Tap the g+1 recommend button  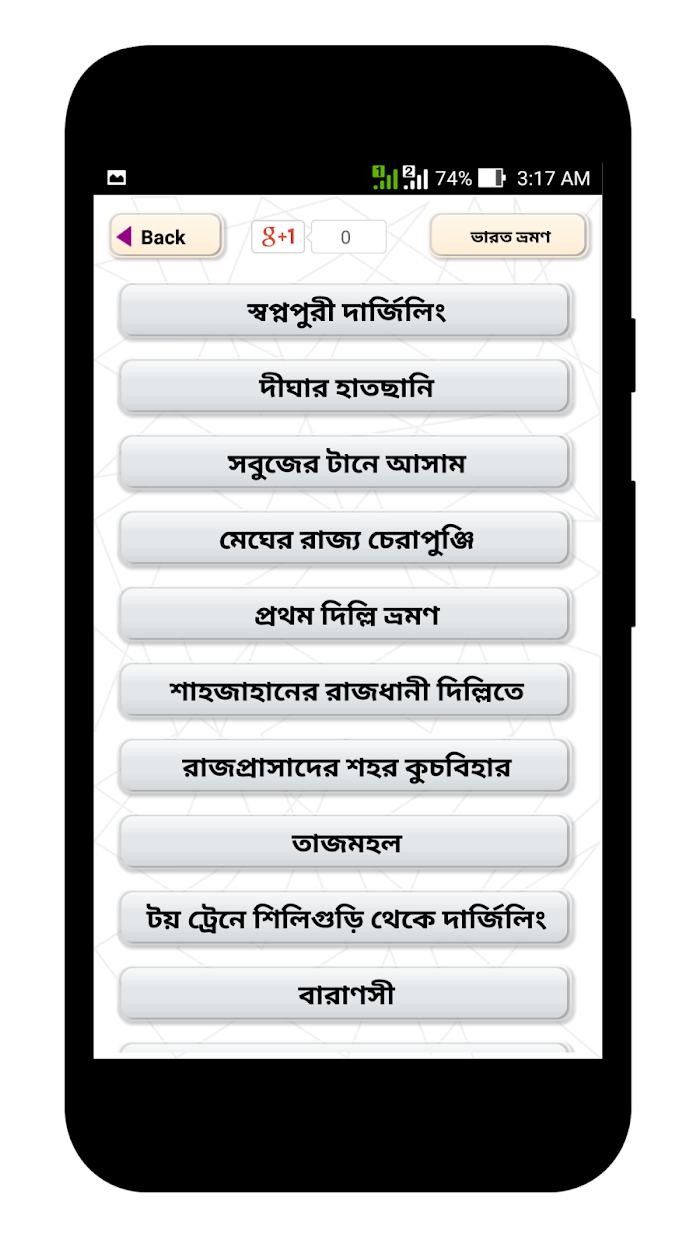pos(278,237)
